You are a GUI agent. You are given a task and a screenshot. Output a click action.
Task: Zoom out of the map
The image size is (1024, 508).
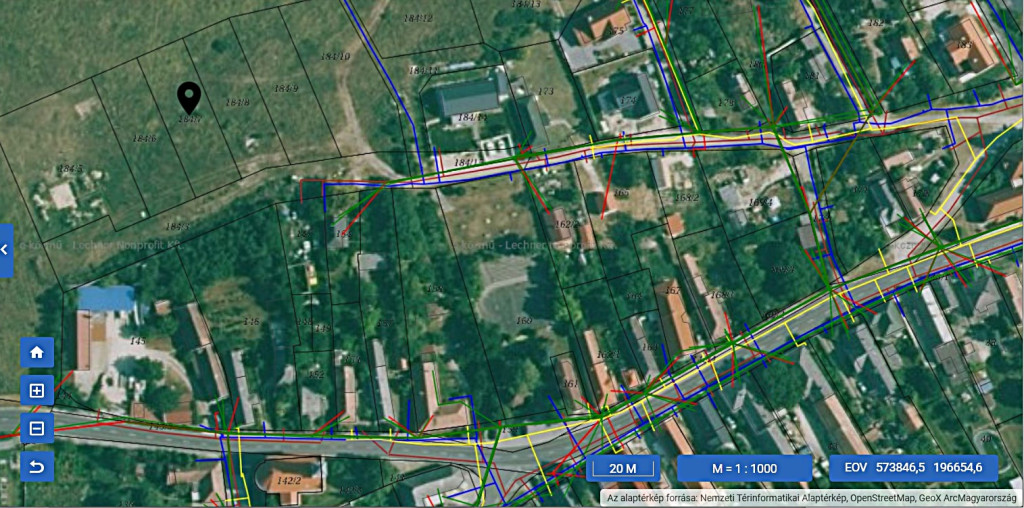point(37,429)
